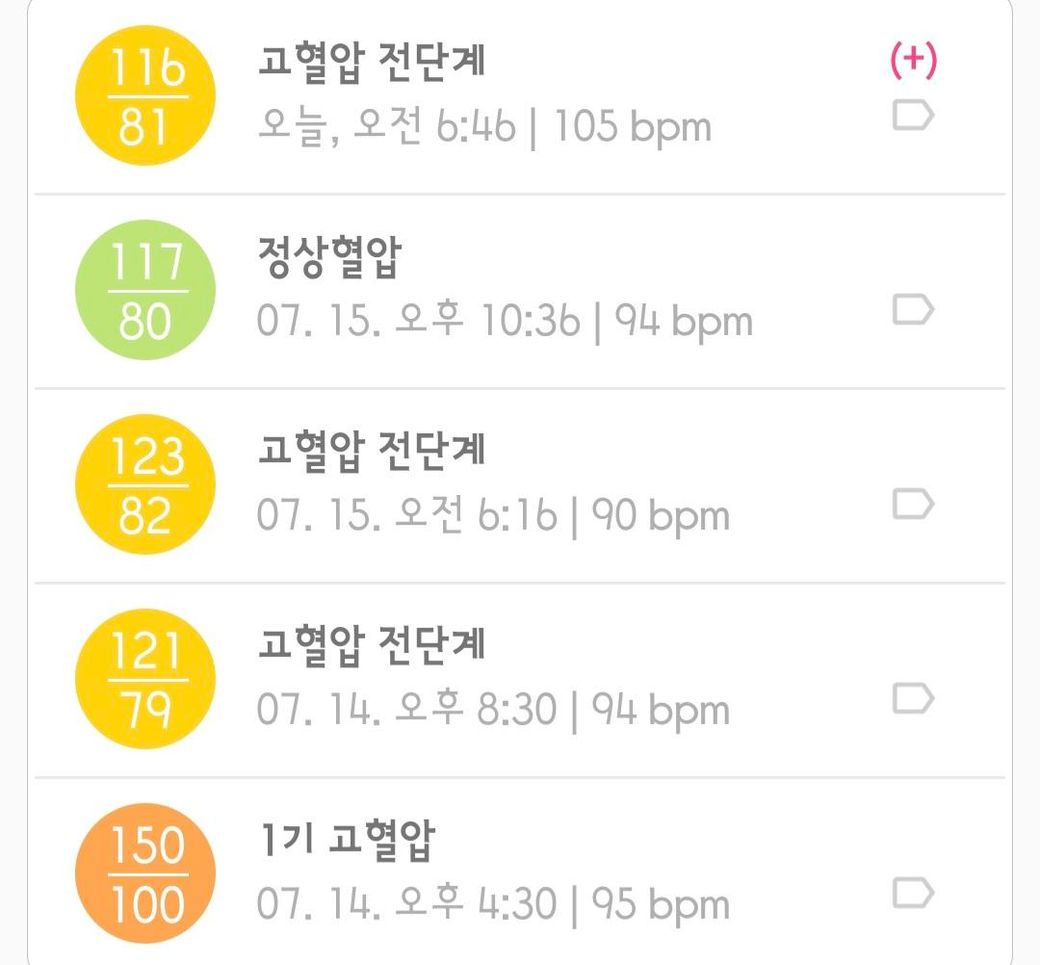Add a tag to the 121/79 entry
This screenshot has width=1040, height=965.
[x=912, y=698]
